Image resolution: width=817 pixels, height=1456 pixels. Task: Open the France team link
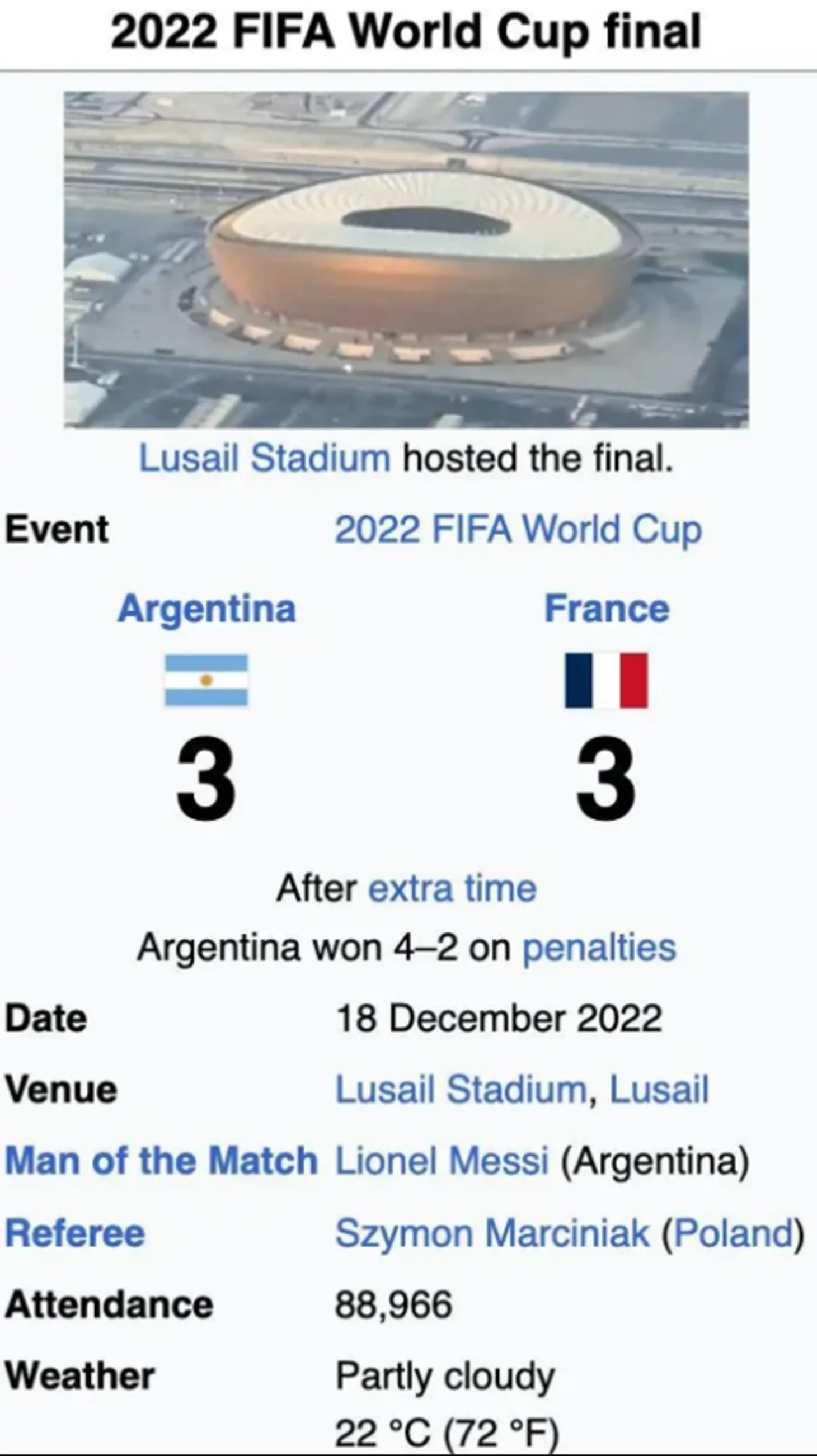pyautogui.click(x=606, y=609)
